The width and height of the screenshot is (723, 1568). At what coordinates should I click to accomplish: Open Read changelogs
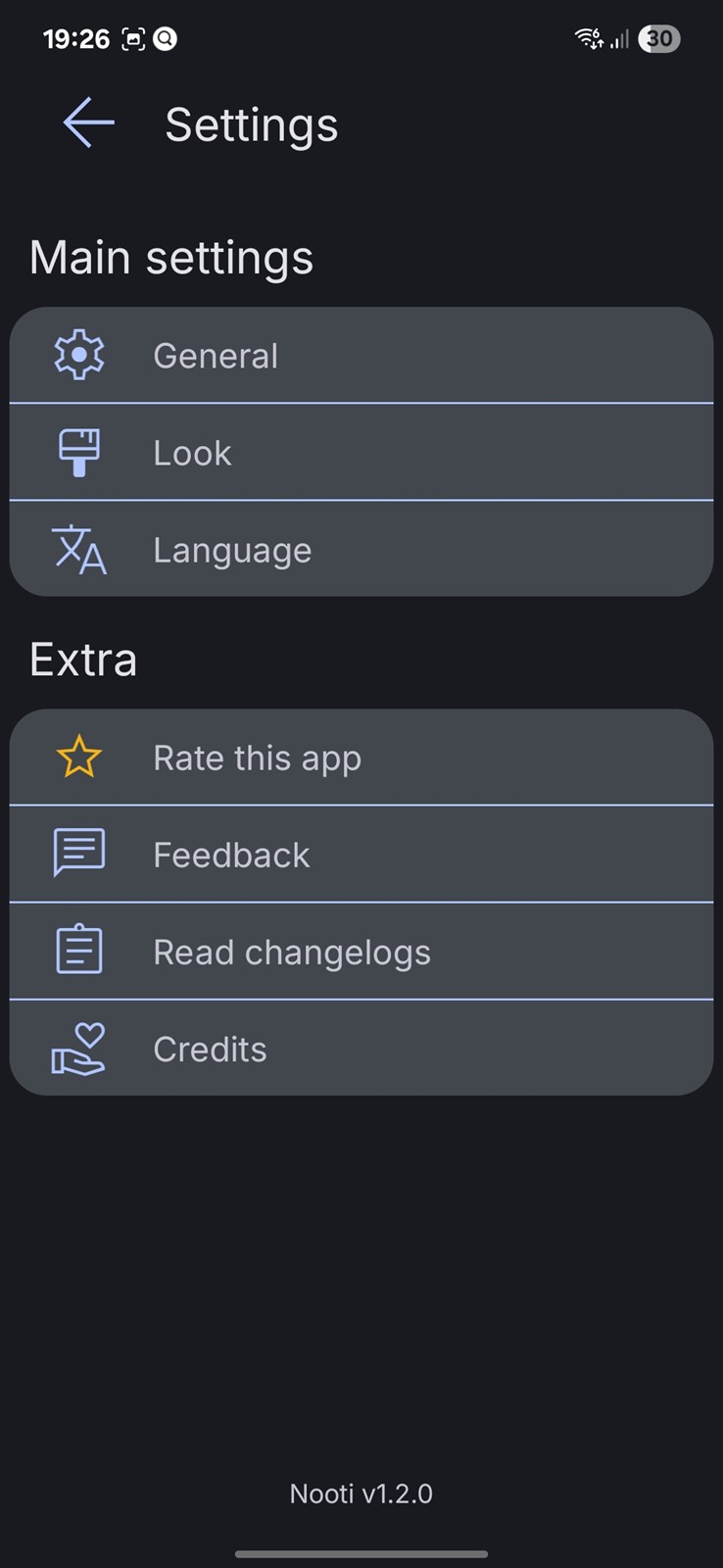(361, 951)
